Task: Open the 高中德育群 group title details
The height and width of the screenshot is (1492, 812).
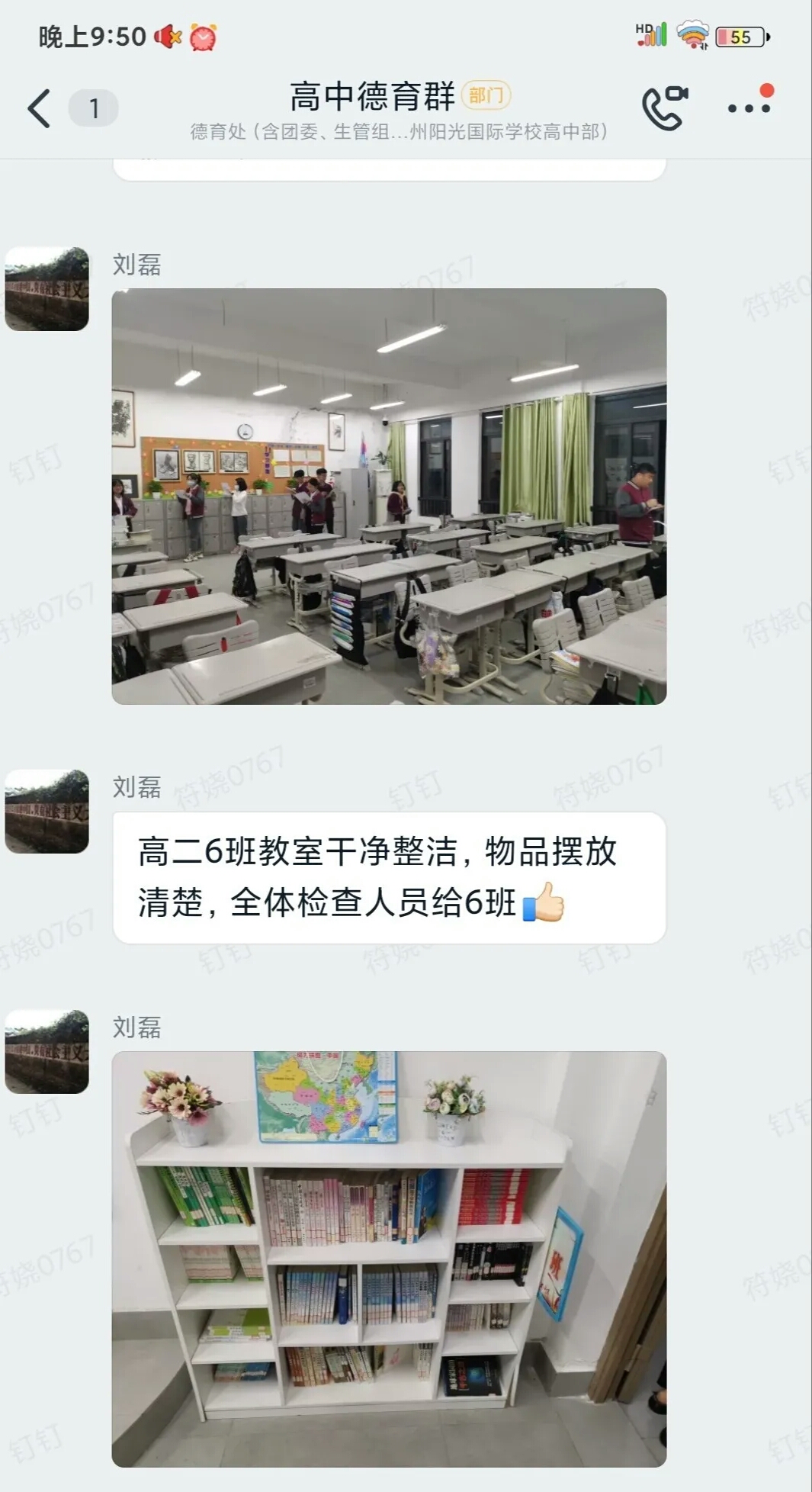Action: (x=372, y=97)
